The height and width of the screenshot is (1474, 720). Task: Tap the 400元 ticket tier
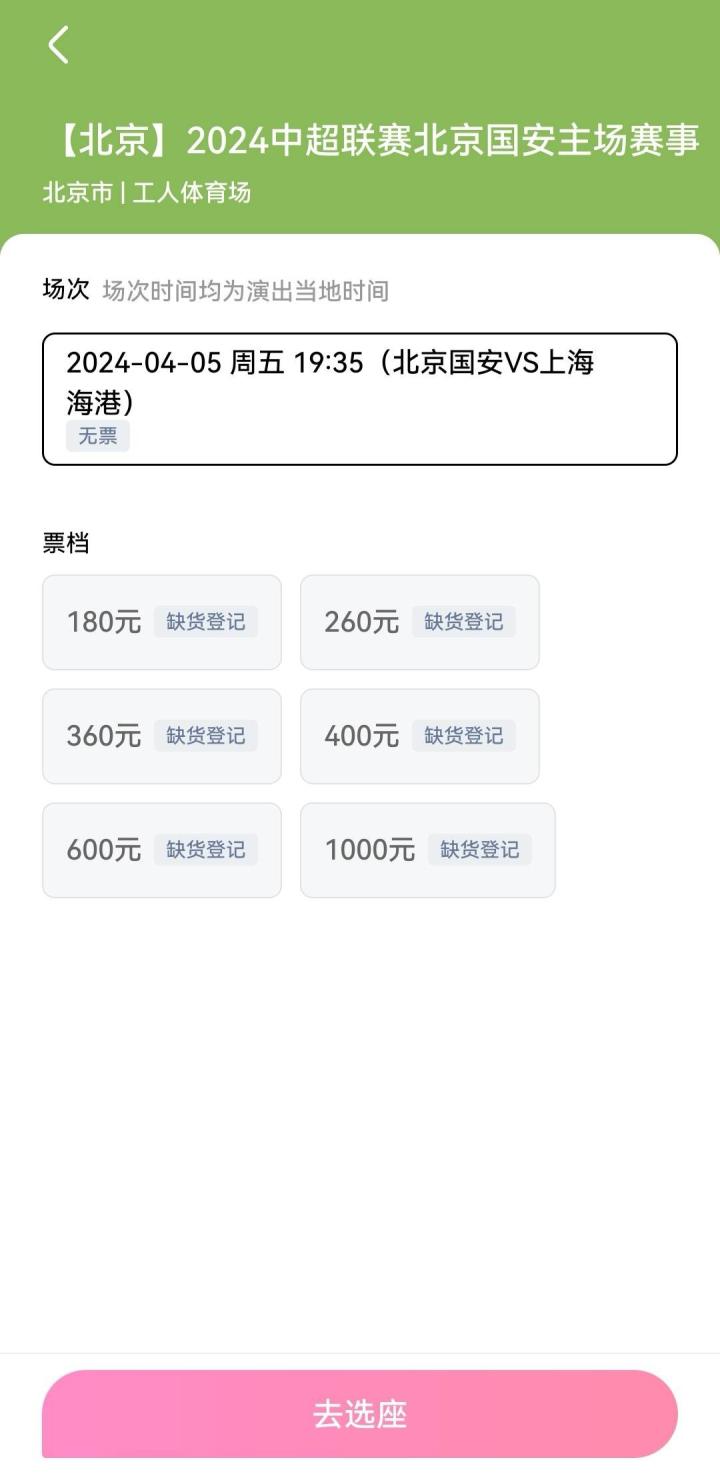tap(420, 736)
